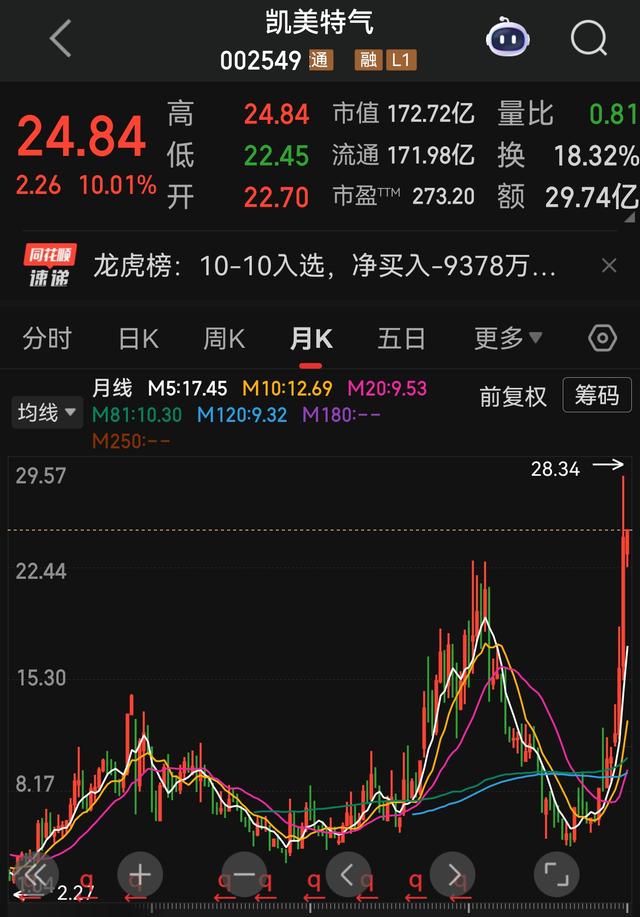Switch to 周K chart tab
Image resolution: width=640 pixels, height=917 pixels.
click(x=224, y=339)
